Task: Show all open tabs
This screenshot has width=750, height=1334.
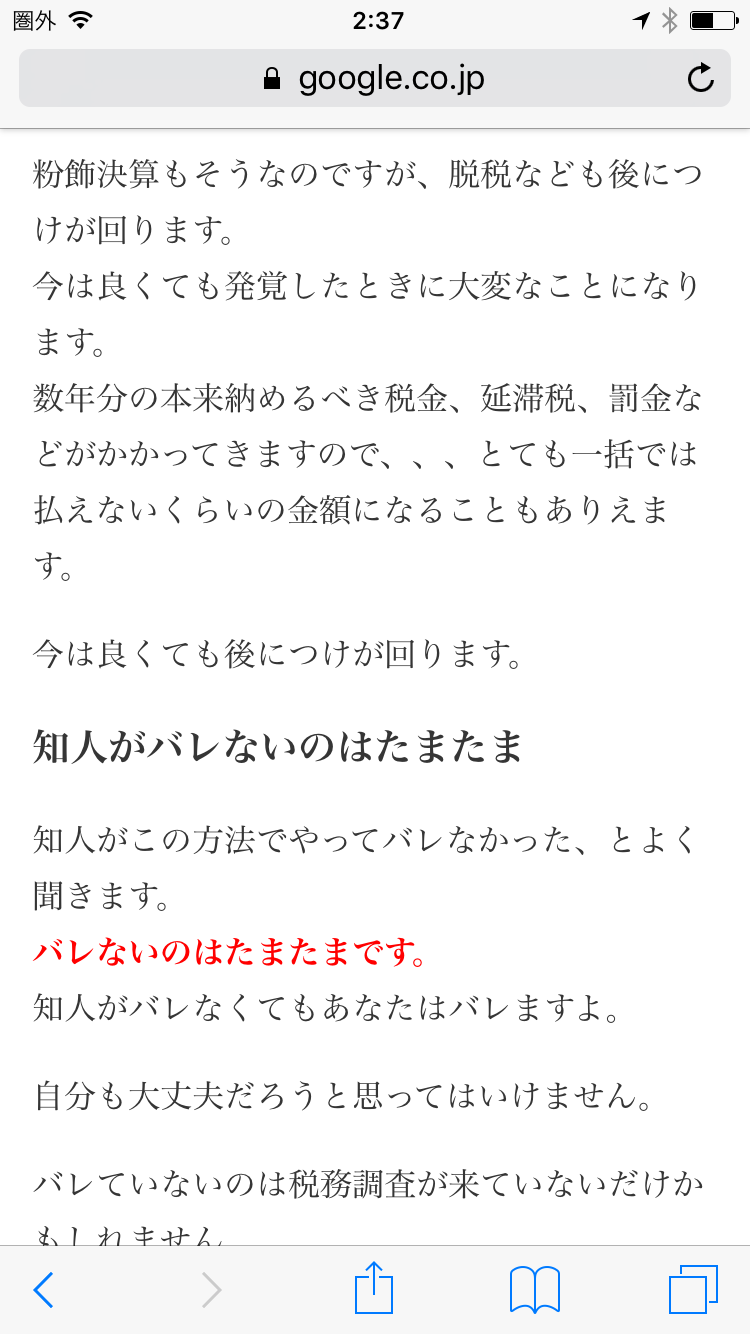Action: pos(693,1290)
